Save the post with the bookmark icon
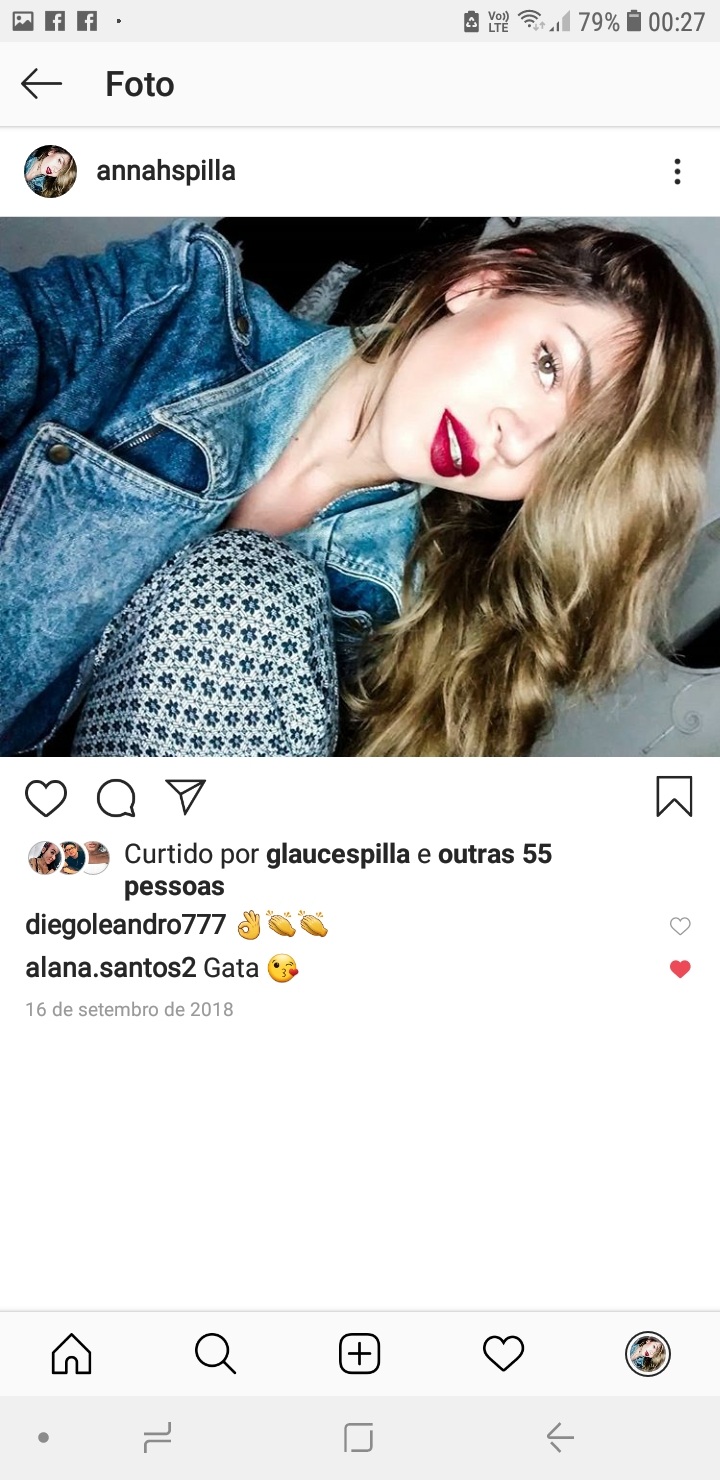This screenshot has height=1480, width=720. [x=674, y=797]
